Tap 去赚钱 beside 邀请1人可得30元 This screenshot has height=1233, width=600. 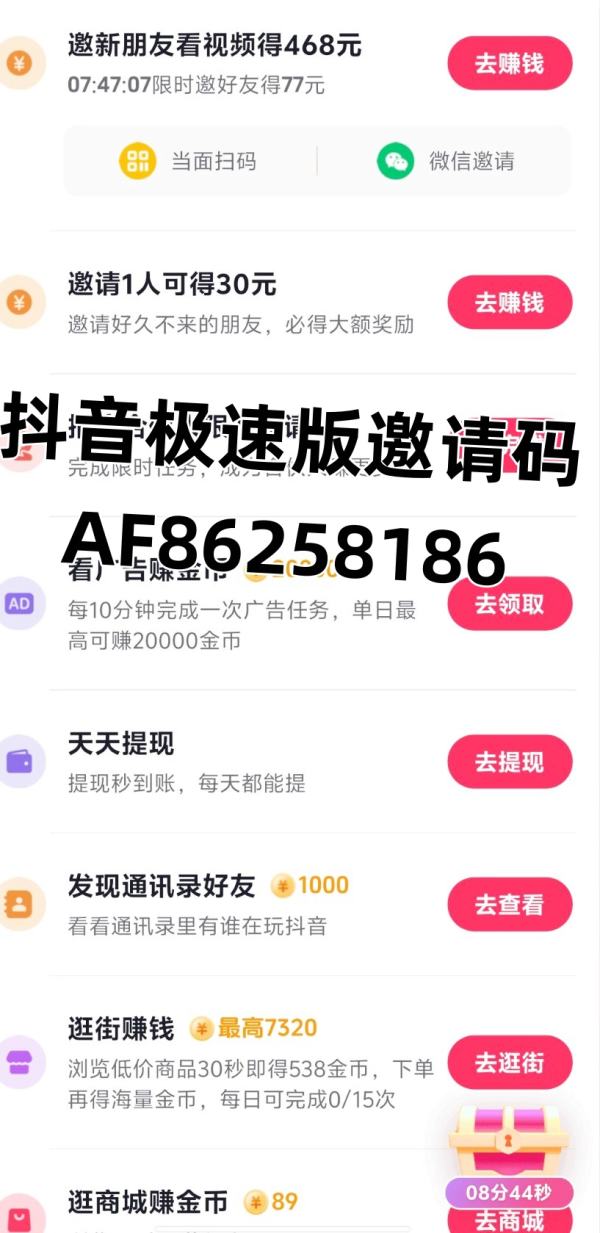pos(510,303)
